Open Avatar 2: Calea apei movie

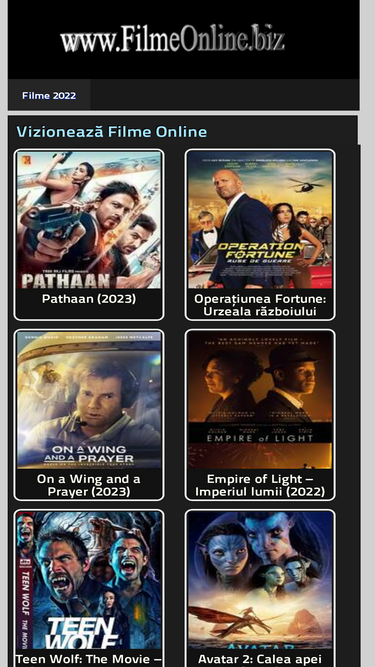(x=260, y=588)
